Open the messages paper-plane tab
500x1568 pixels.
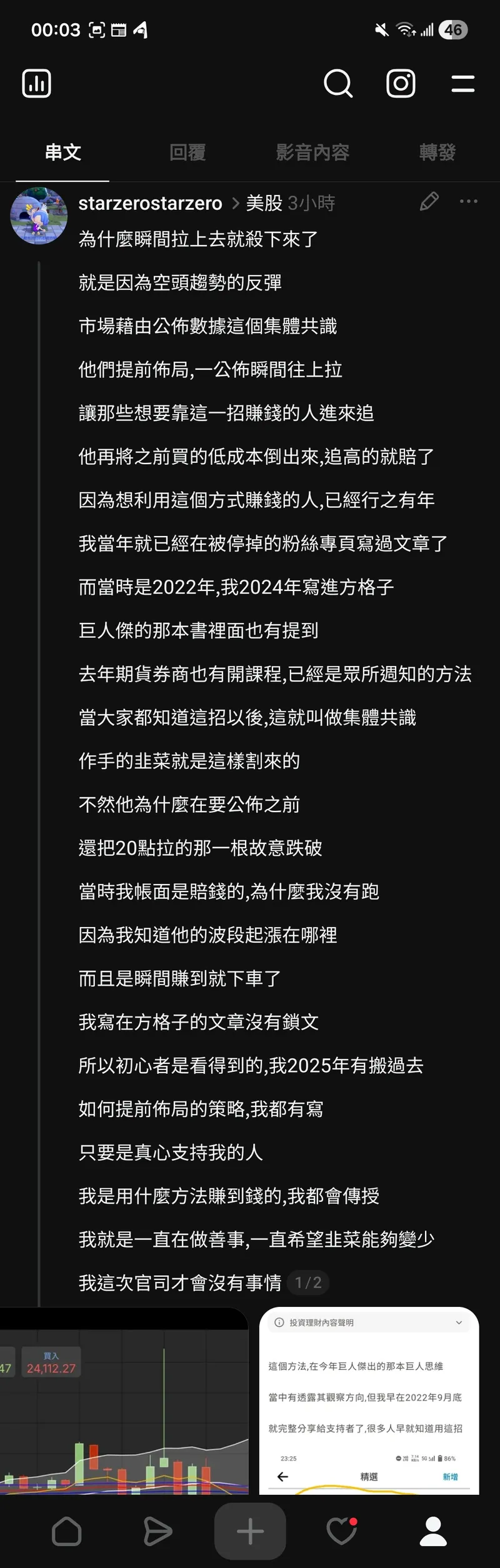pos(157,1531)
